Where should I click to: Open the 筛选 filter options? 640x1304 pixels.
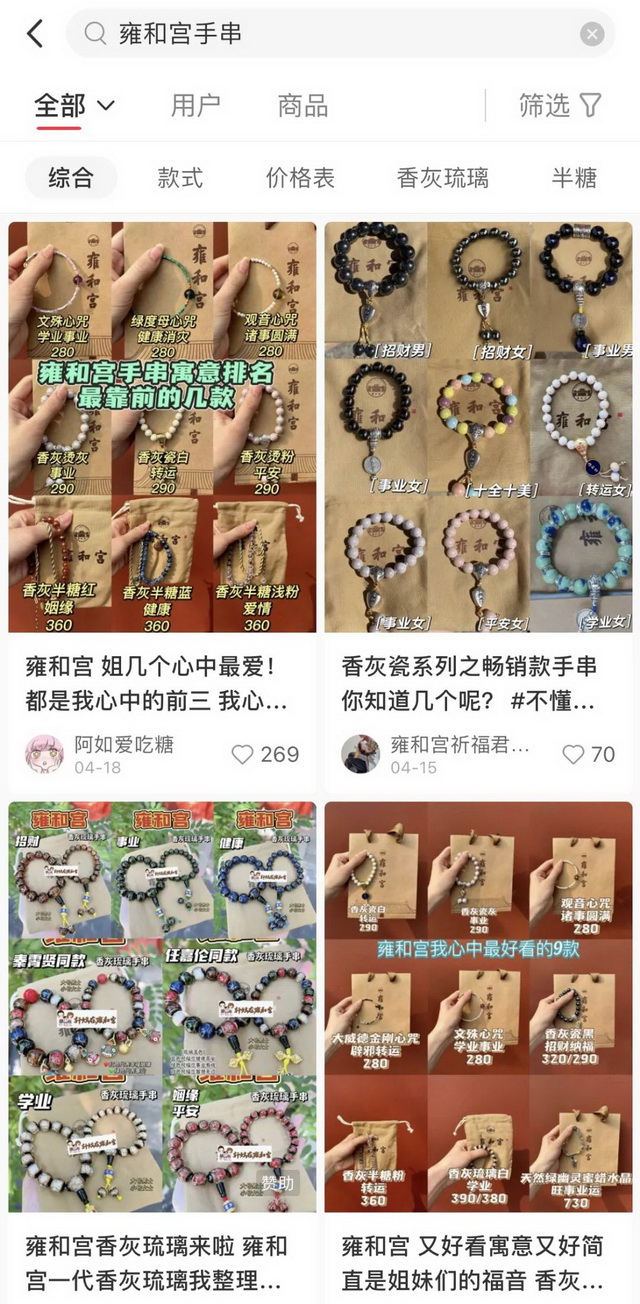tap(560, 105)
